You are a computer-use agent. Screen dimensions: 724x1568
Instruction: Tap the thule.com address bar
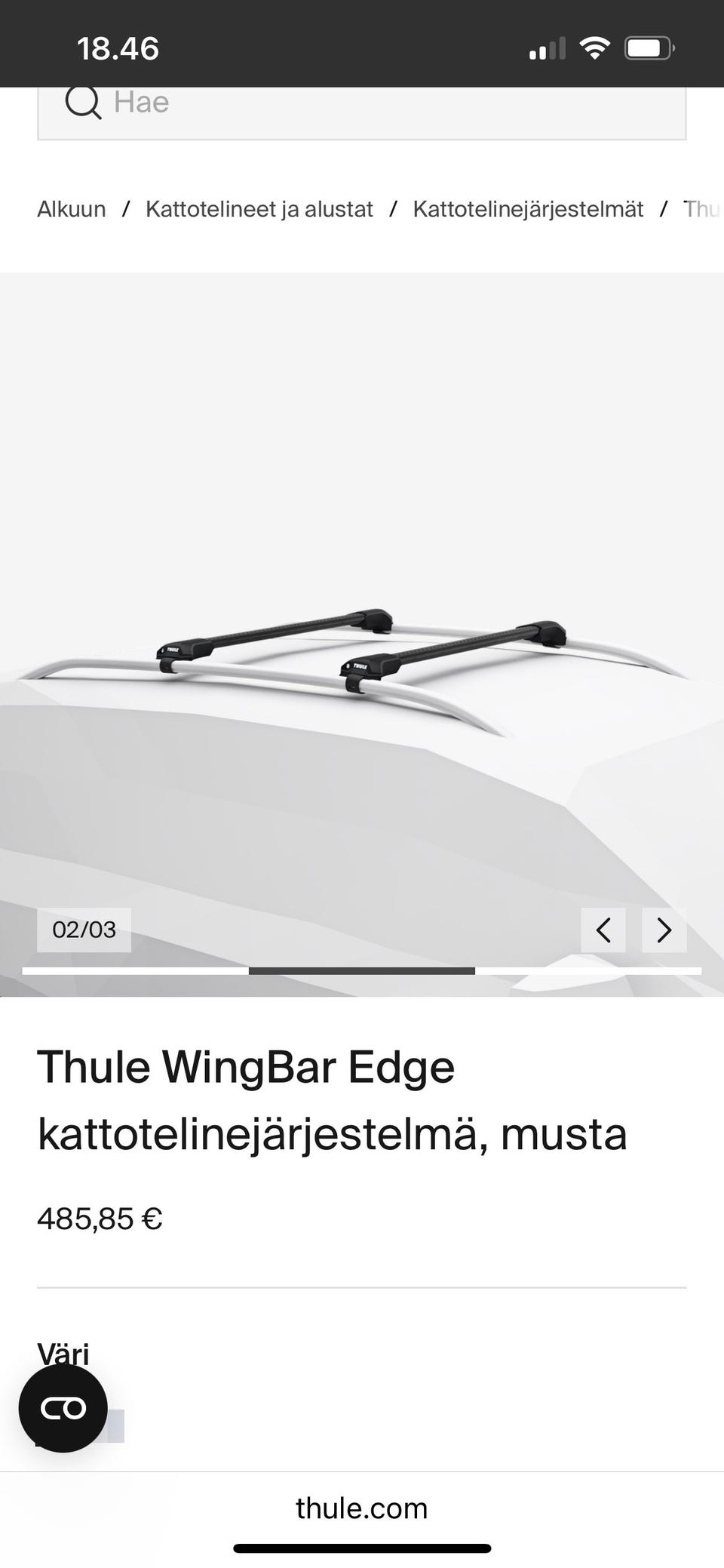coord(362,1508)
